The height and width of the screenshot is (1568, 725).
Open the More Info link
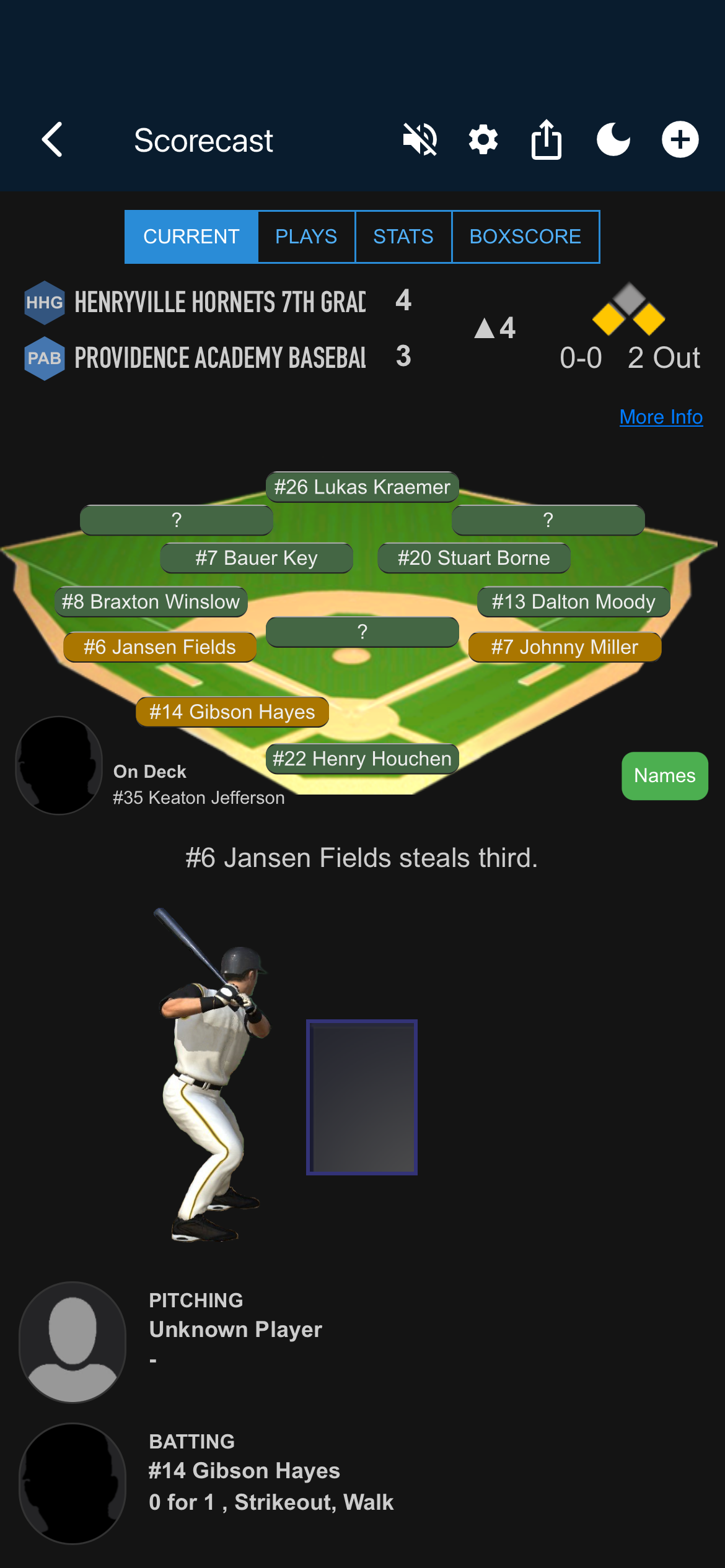[x=661, y=417]
